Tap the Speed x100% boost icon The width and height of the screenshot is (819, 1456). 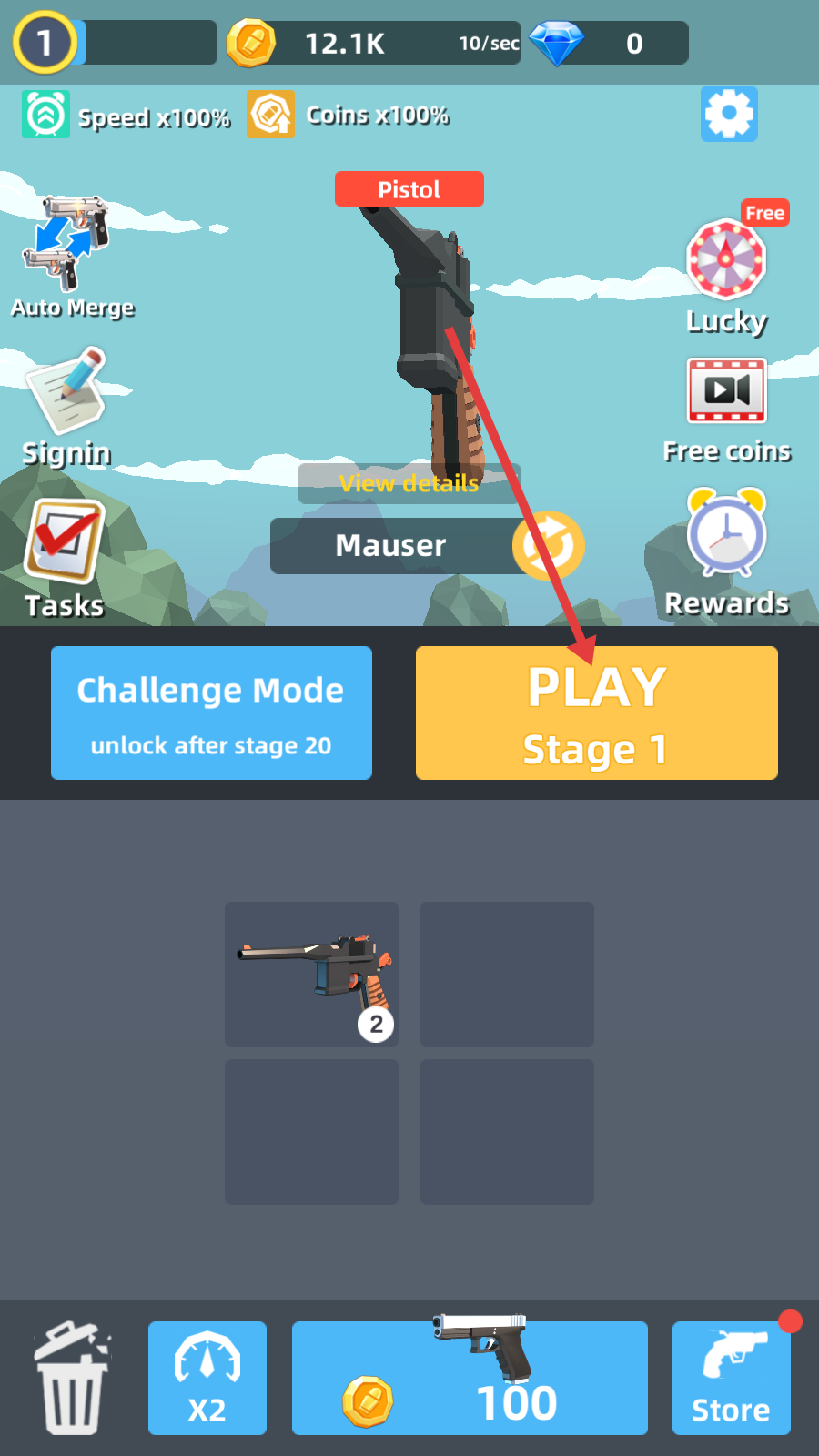coord(45,116)
